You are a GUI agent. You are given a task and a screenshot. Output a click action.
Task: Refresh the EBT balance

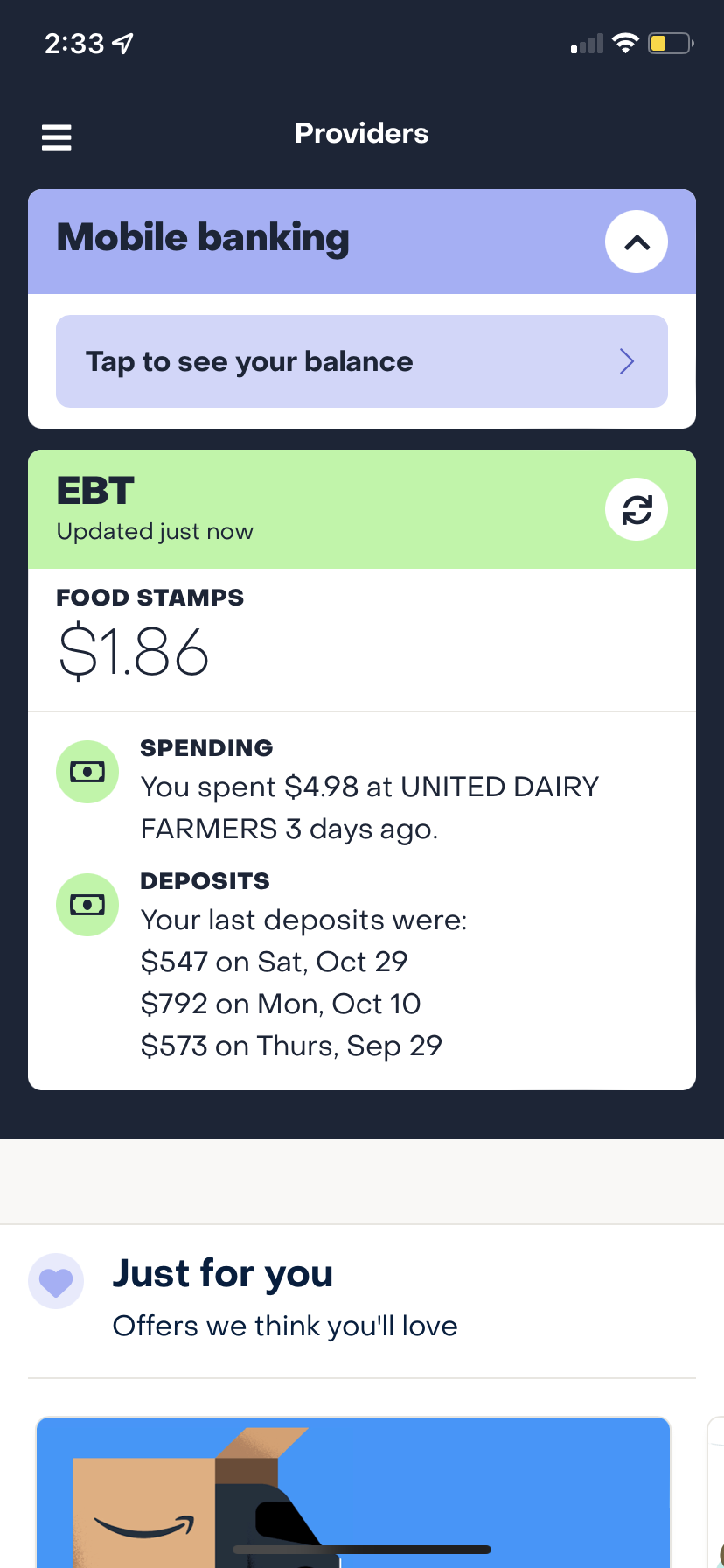pos(637,509)
